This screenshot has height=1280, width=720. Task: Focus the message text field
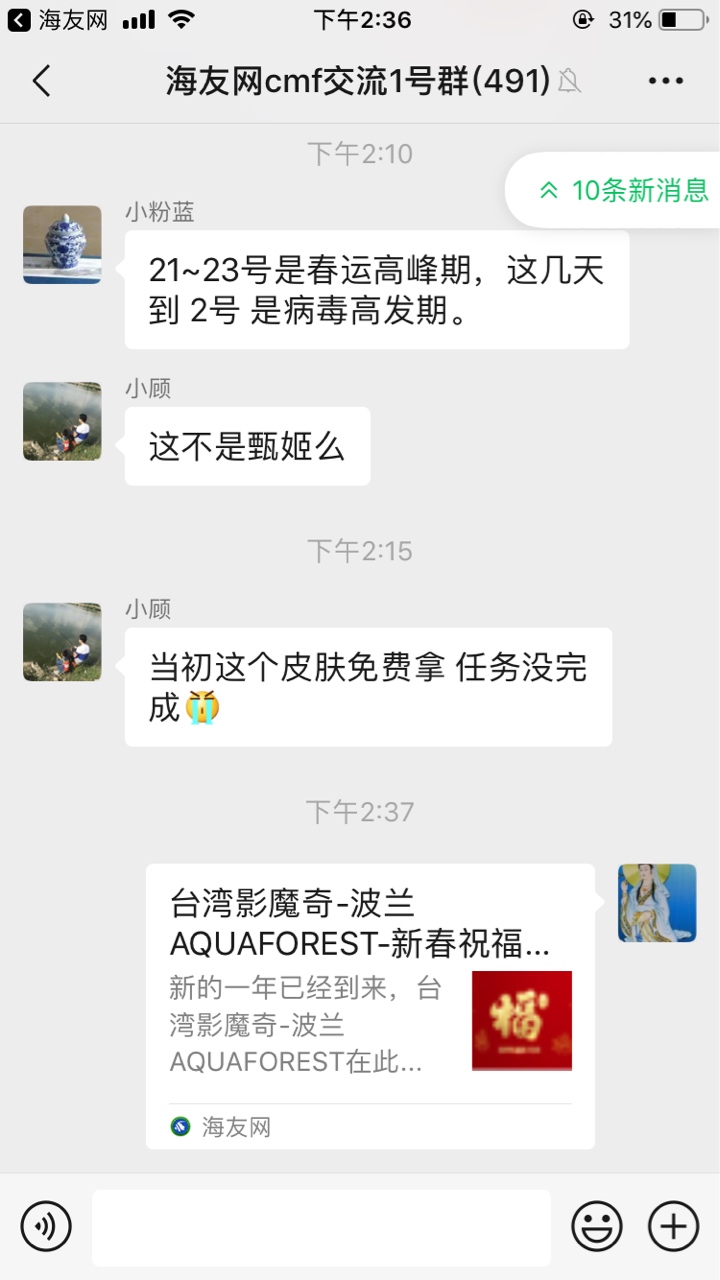(321, 1227)
